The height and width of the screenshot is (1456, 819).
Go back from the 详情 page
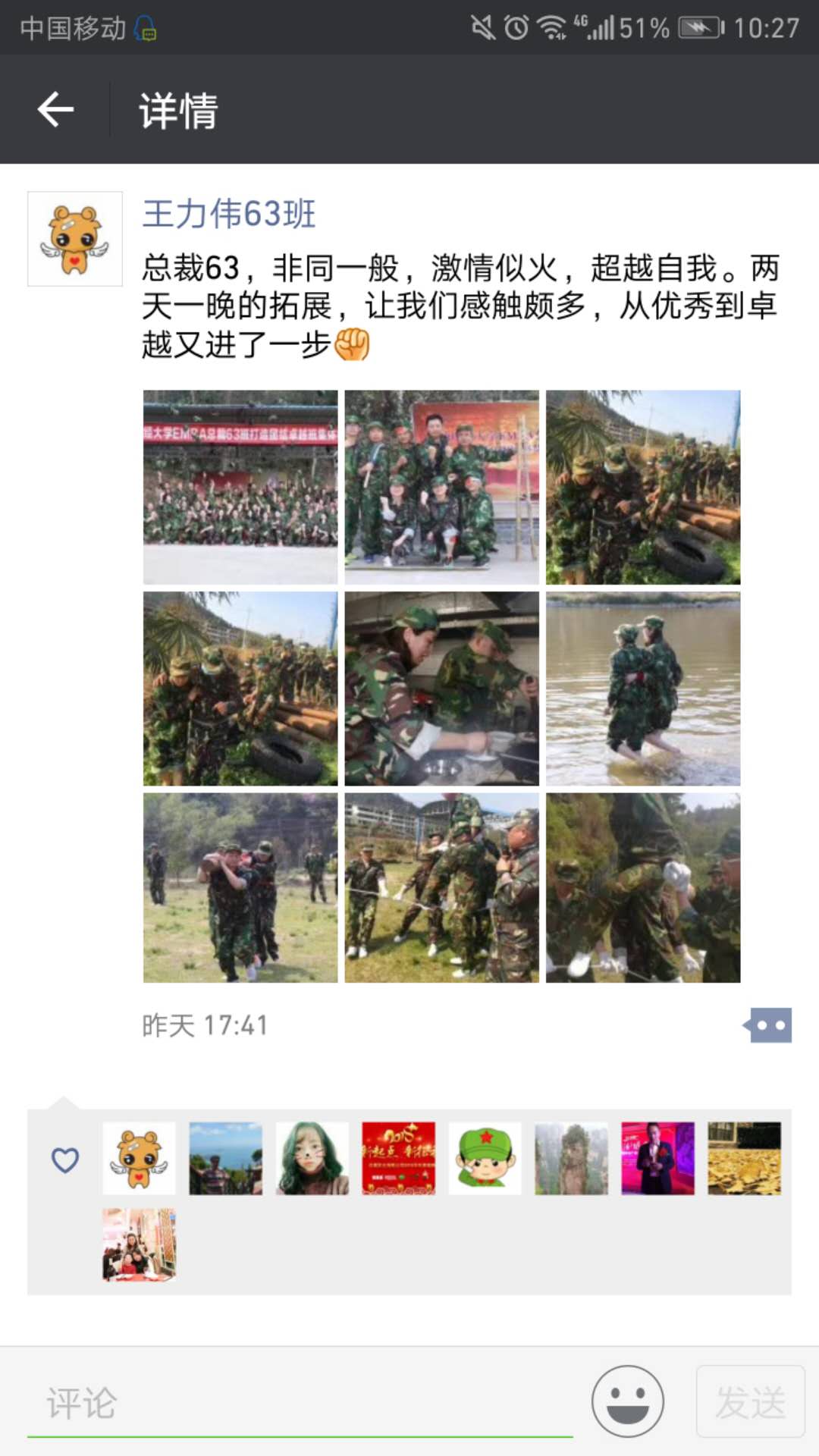tap(56, 110)
